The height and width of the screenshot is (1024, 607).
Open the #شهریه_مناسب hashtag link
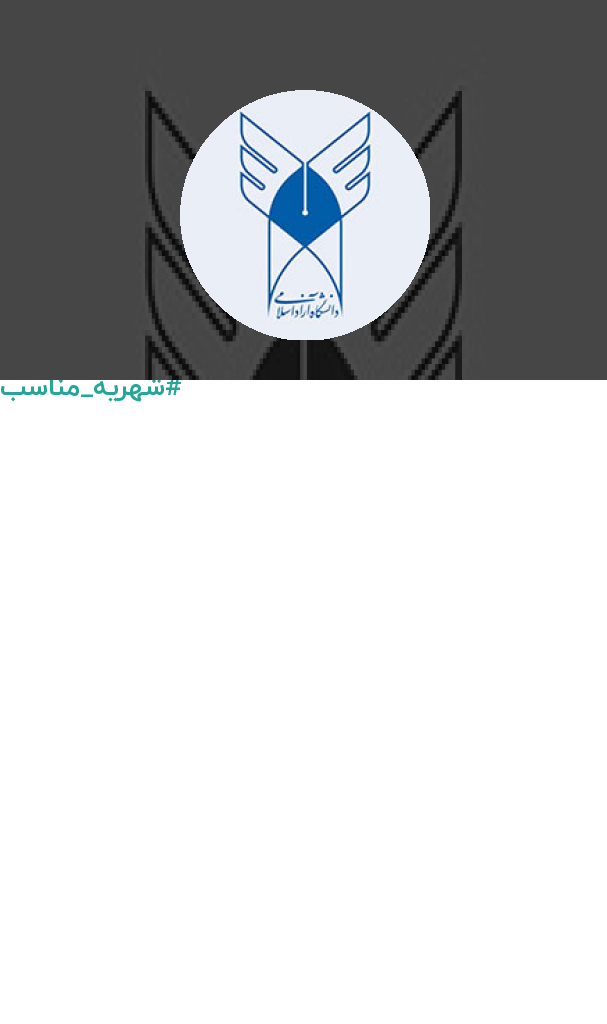[x=90, y=389]
